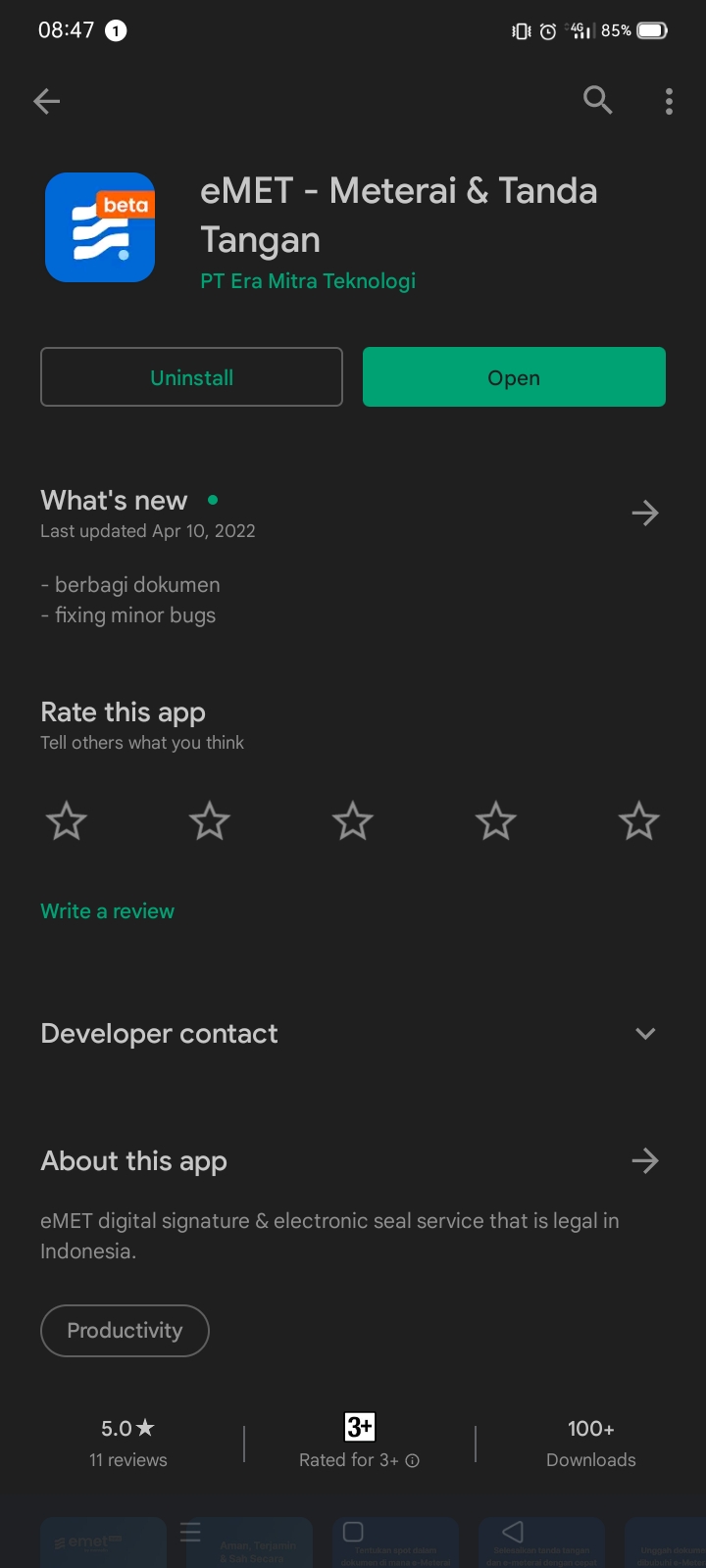706x1568 pixels.
Task: Rate the app one star
Action: point(67,821)
